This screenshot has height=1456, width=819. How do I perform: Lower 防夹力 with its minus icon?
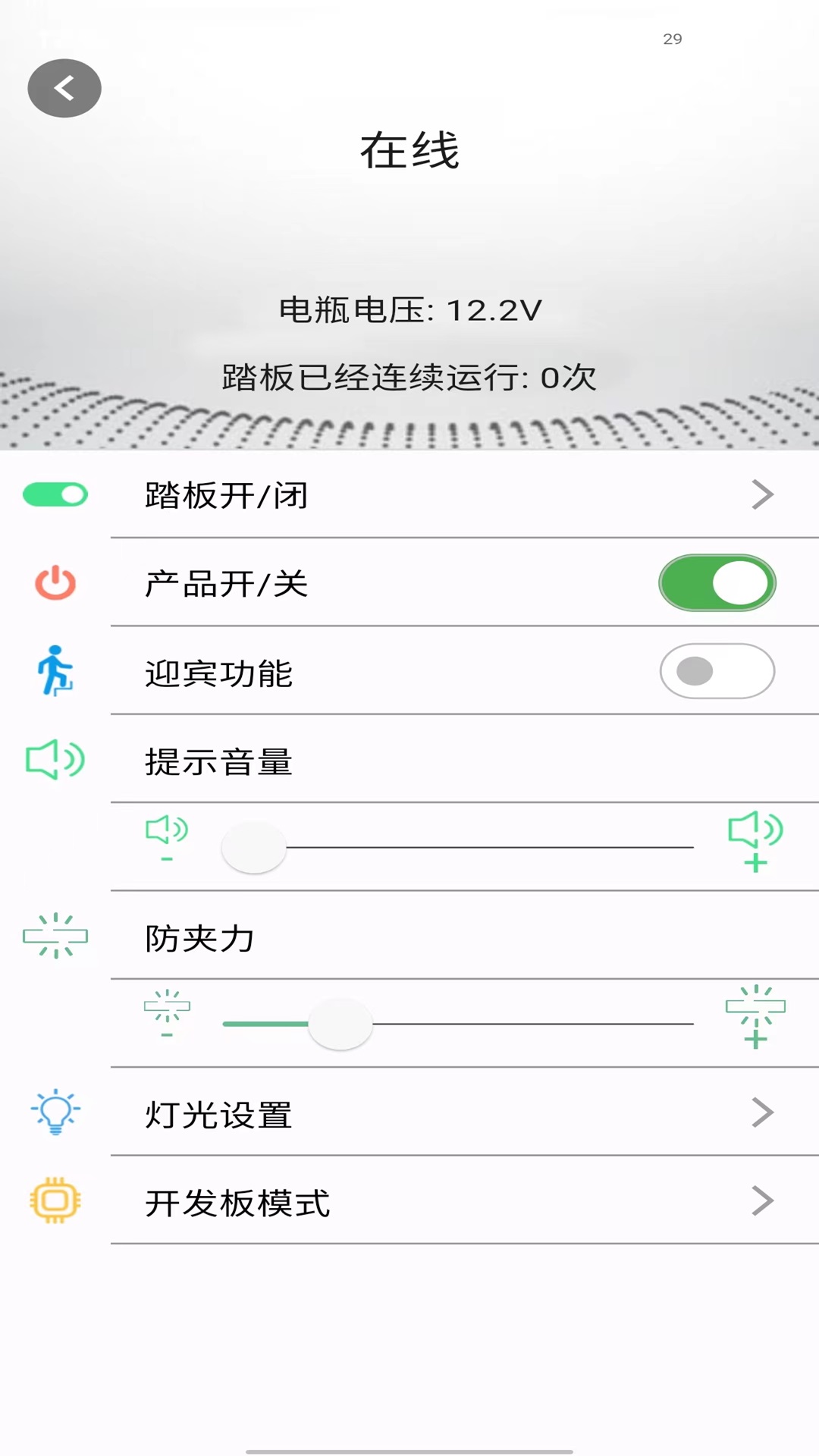167,1014
